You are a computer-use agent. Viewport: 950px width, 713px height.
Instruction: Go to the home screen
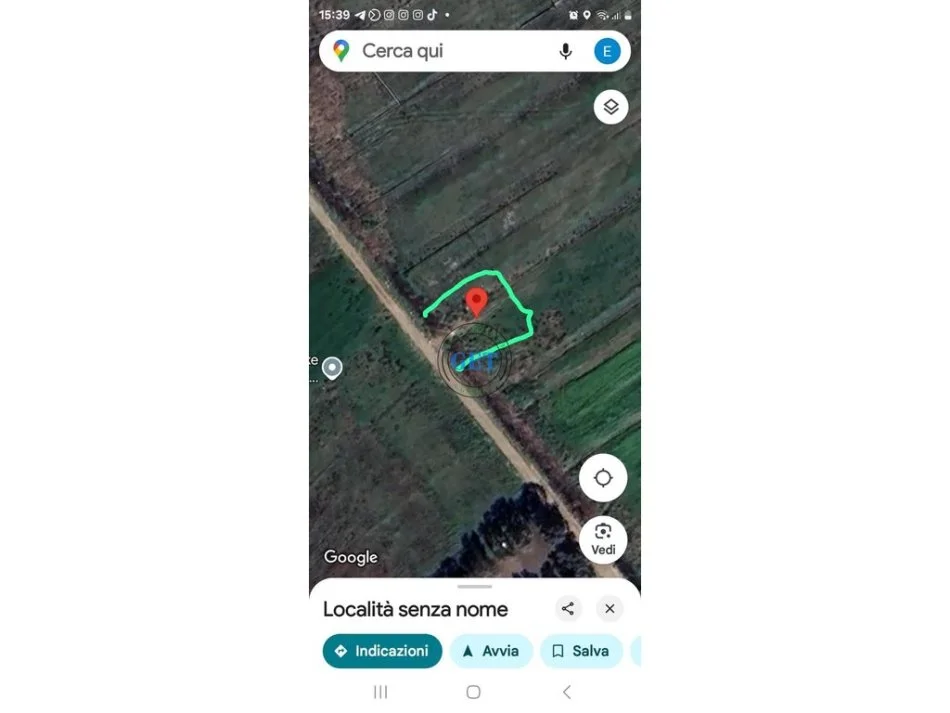[x=474, y=692]
